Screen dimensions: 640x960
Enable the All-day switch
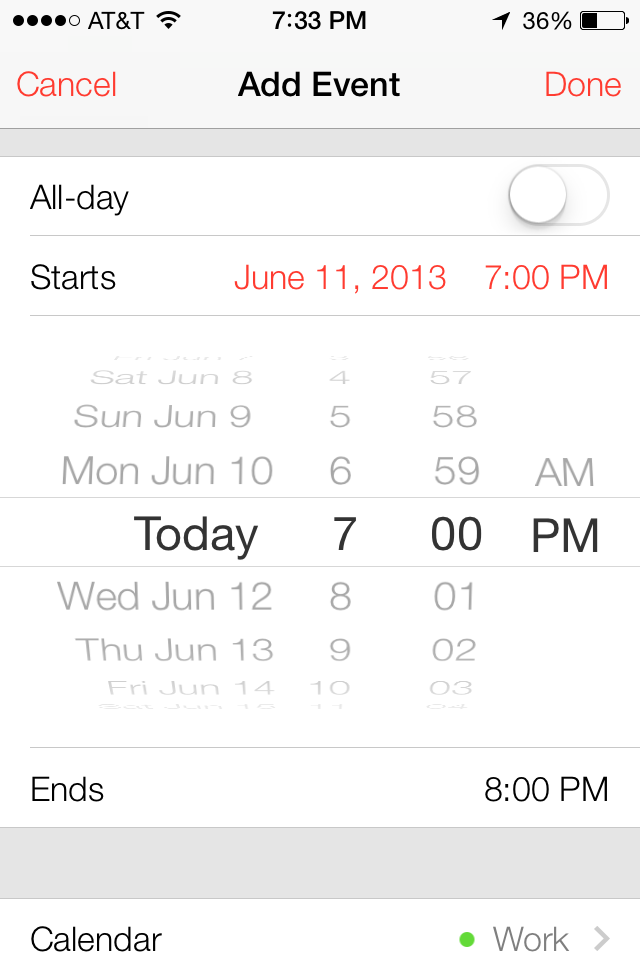(x=557, y=196)
